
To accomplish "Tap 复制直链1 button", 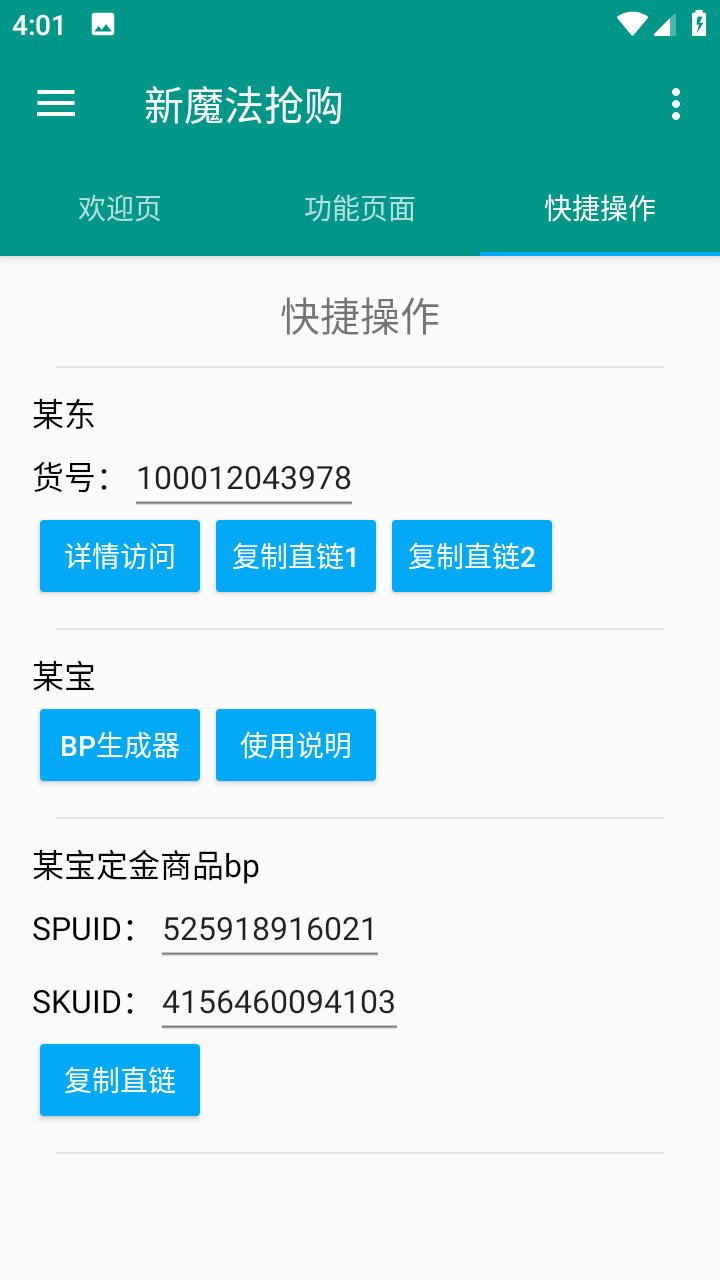I will pos(296,556).
